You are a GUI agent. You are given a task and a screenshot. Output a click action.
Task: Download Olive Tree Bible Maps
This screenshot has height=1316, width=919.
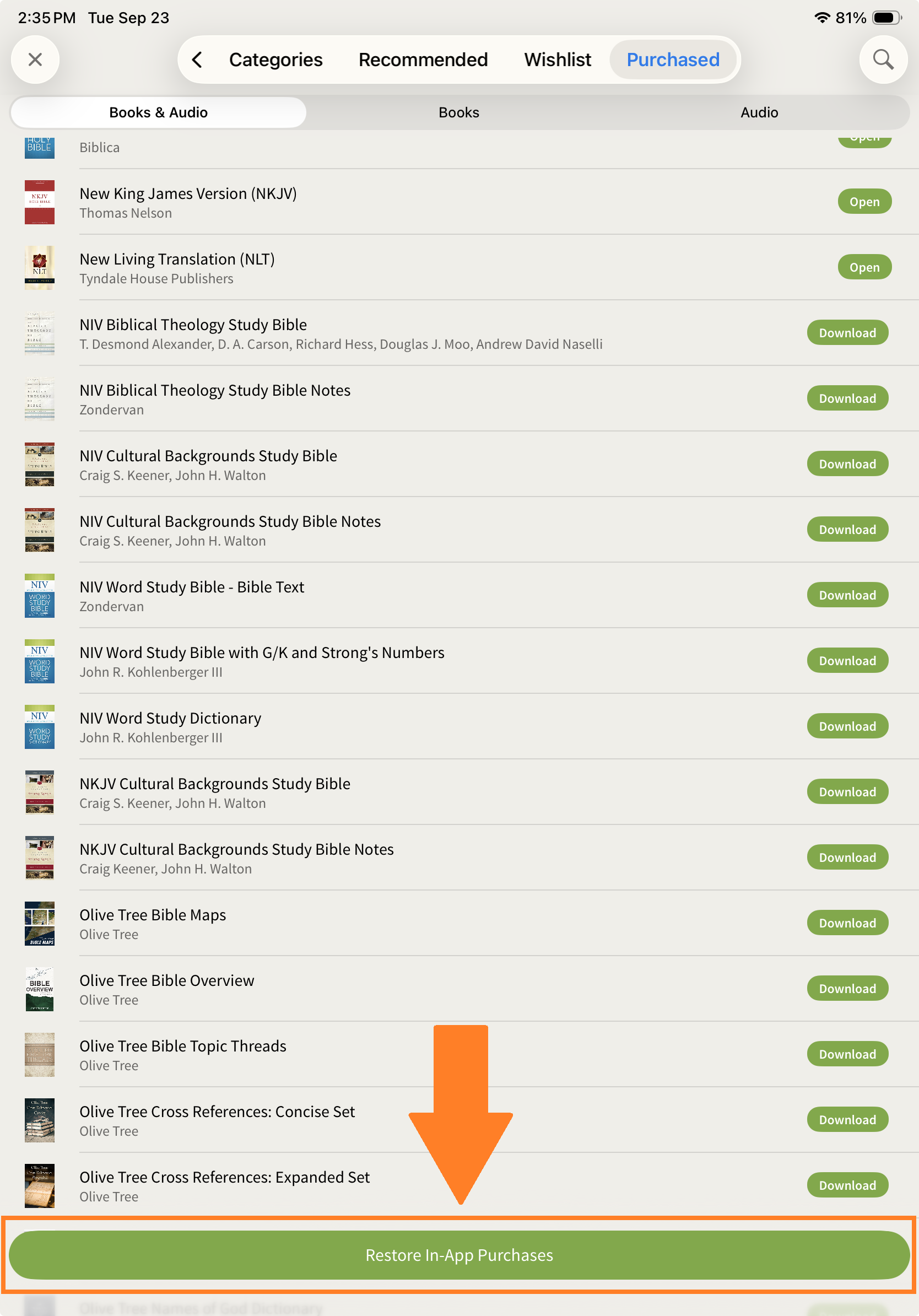point(847,923)
